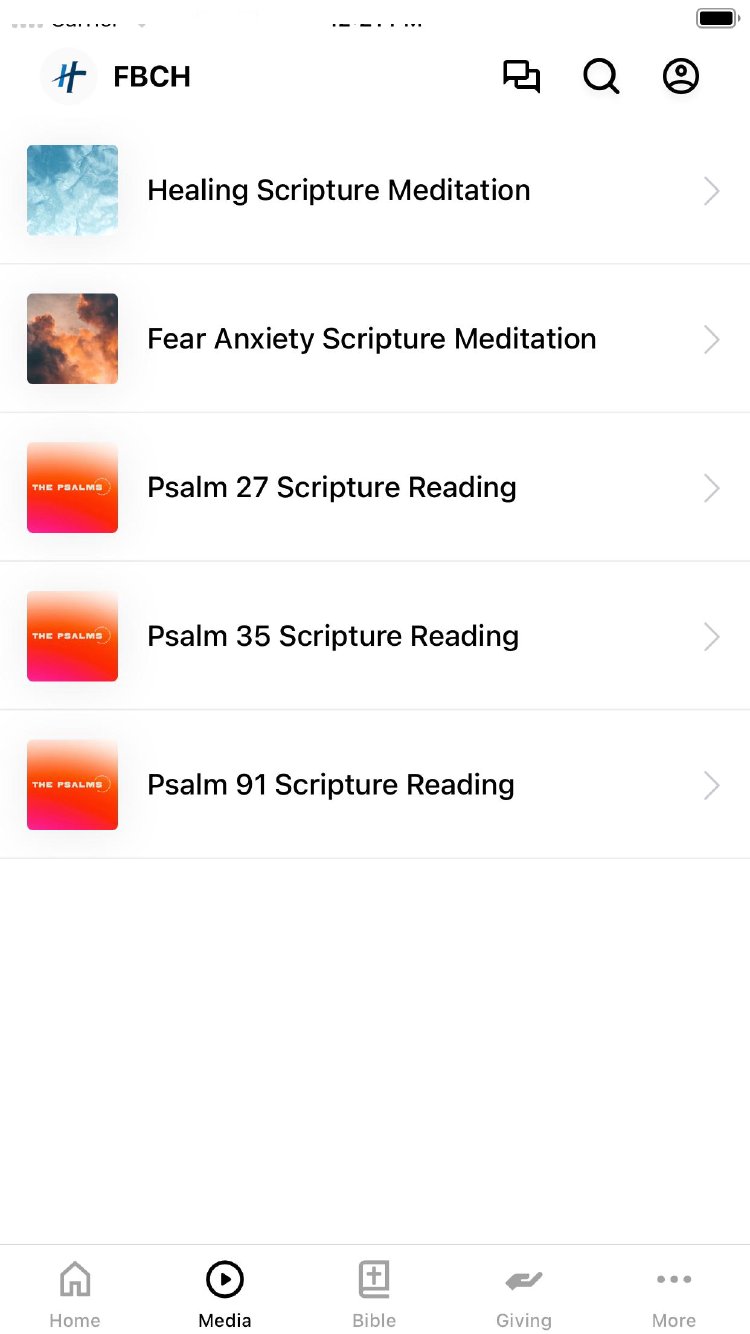Switch to the Giving tab
Screen dimensions: 750x1334
point(524,1294)
